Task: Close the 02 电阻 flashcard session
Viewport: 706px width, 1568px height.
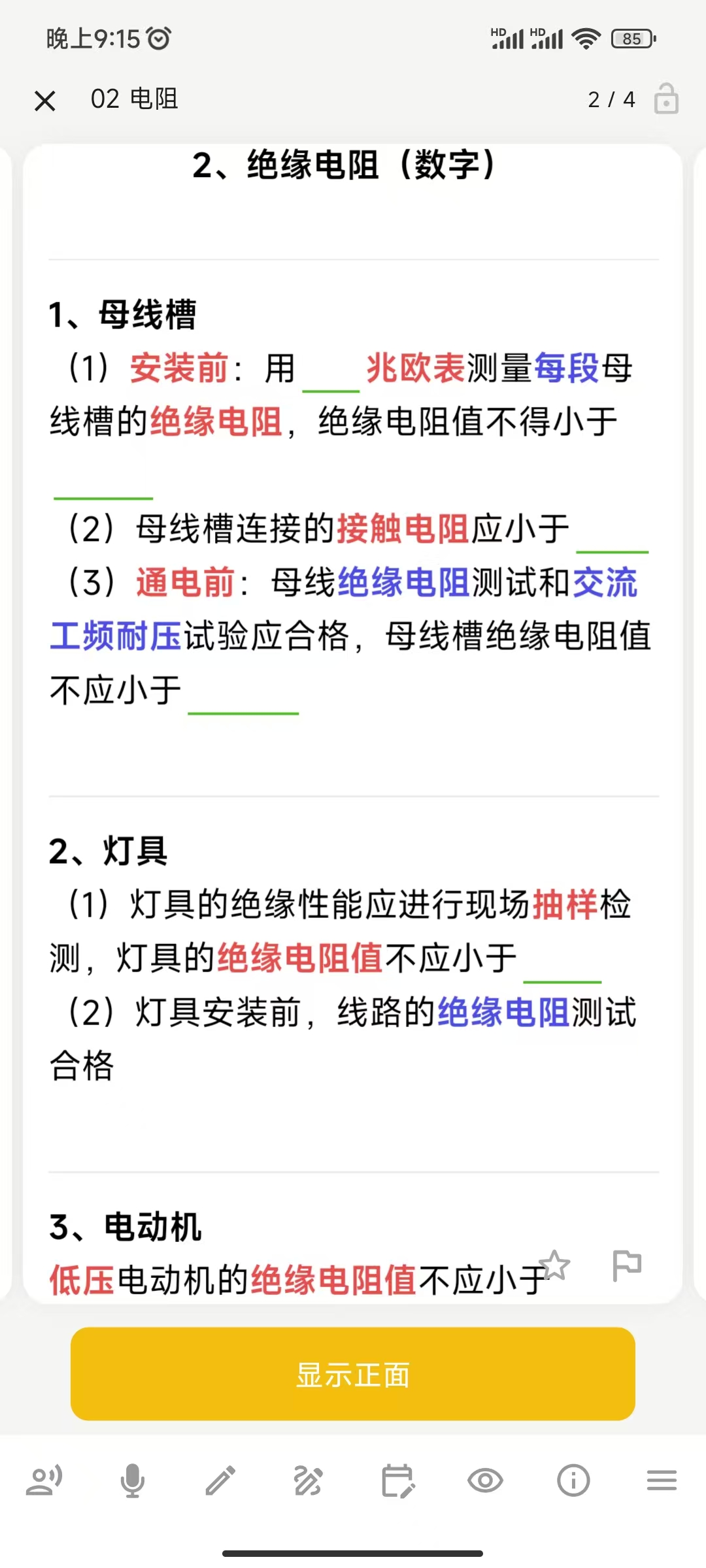Action: point(45,101)
